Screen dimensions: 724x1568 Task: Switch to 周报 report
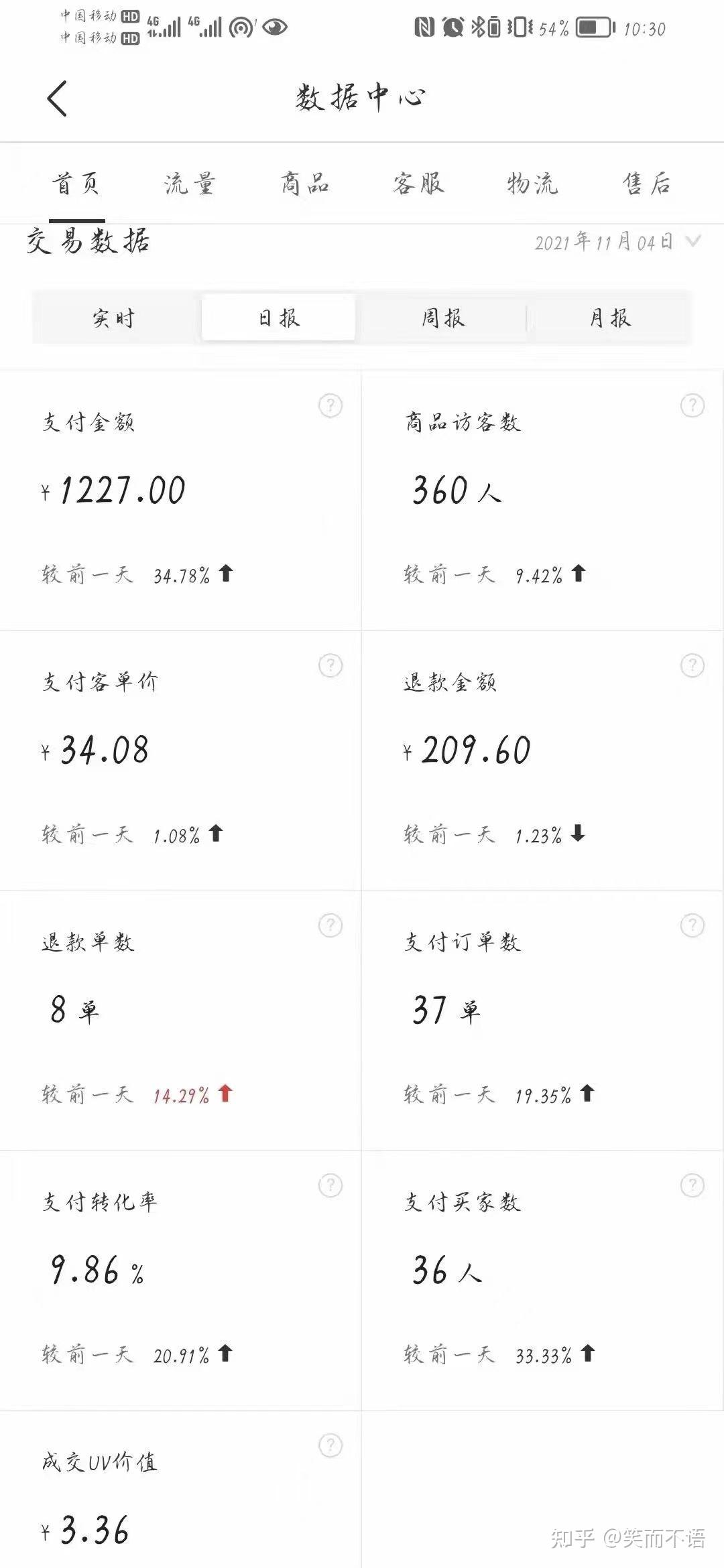point(443,318)
